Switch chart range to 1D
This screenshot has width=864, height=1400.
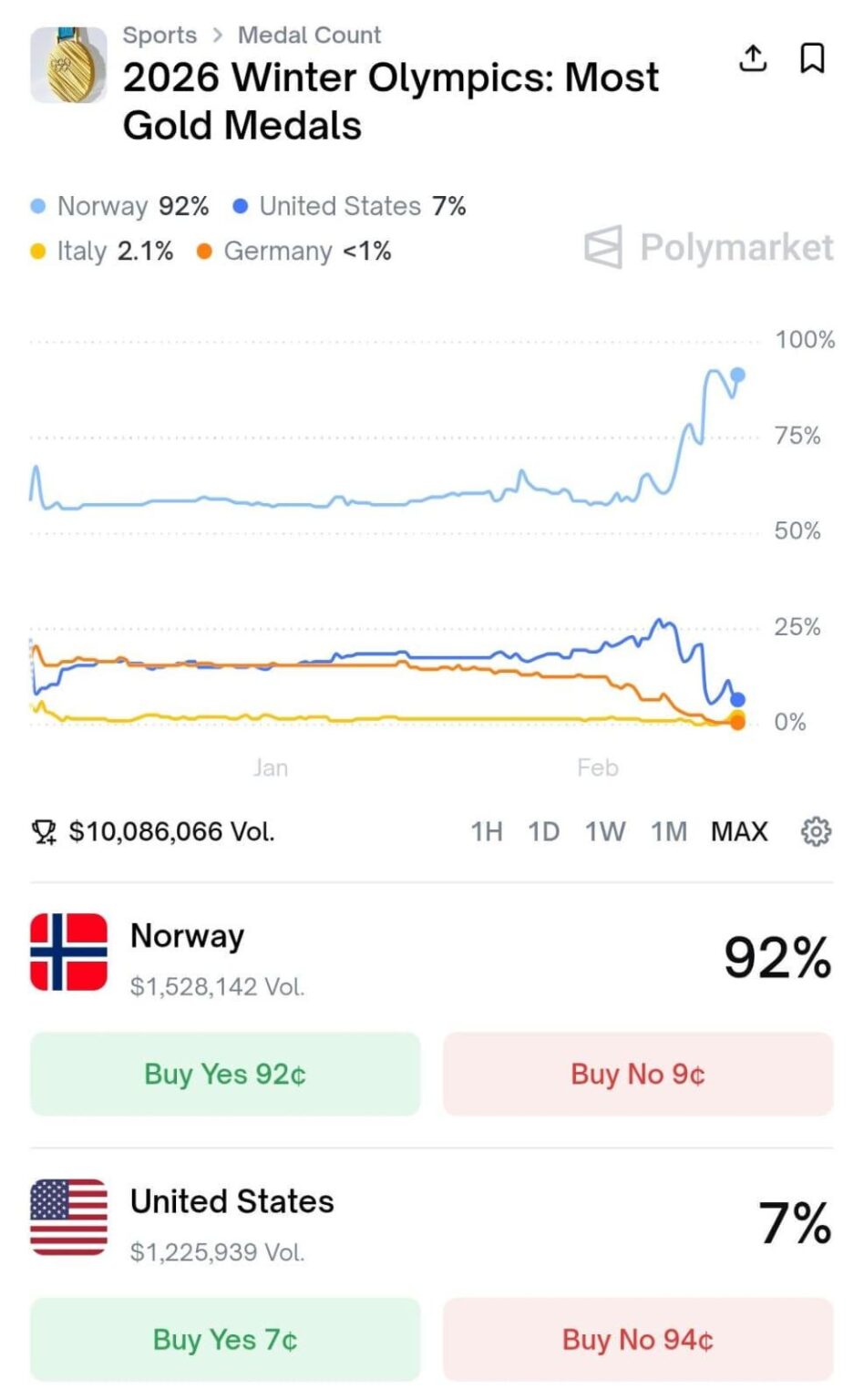click(543, 831)
